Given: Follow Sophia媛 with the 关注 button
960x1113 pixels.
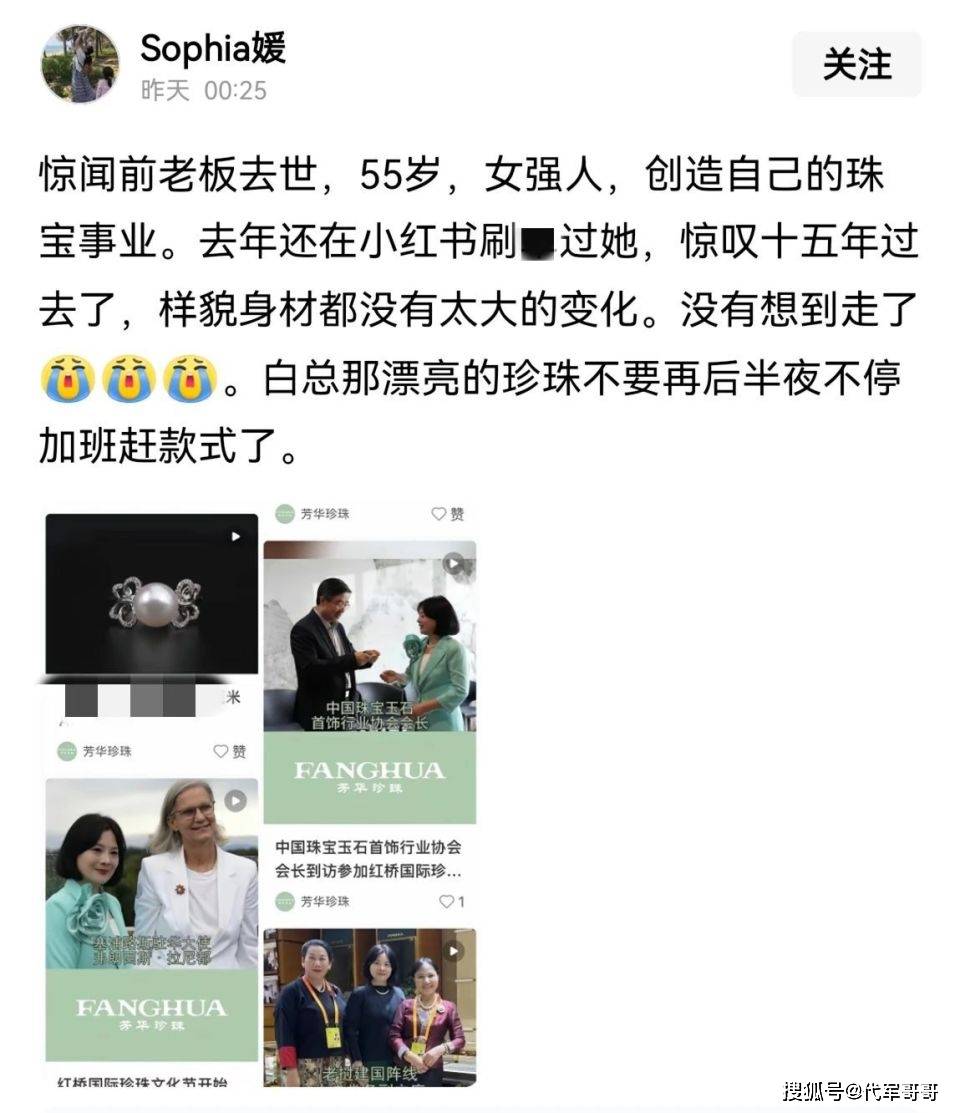Looking at the screenshot, I should coord(856,66).
